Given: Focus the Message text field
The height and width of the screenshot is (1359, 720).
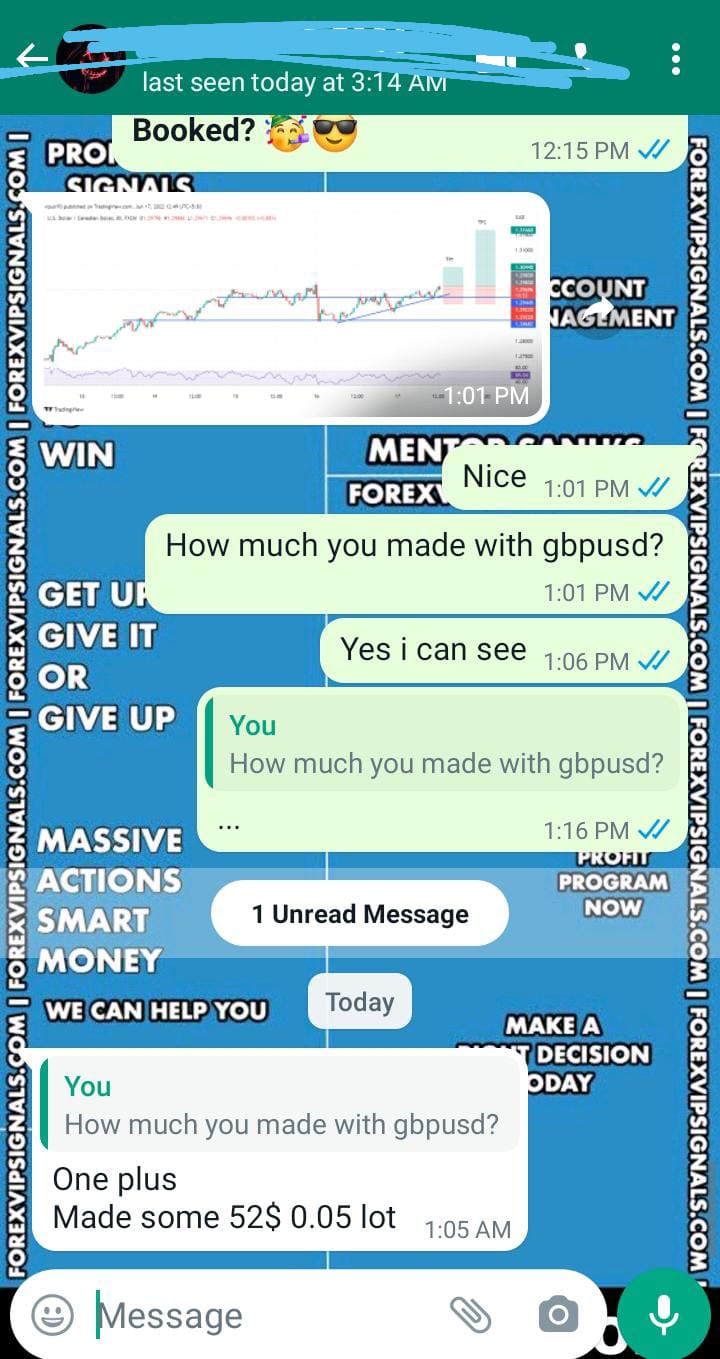Looking at the screenshot, I should click(270, 1315).
